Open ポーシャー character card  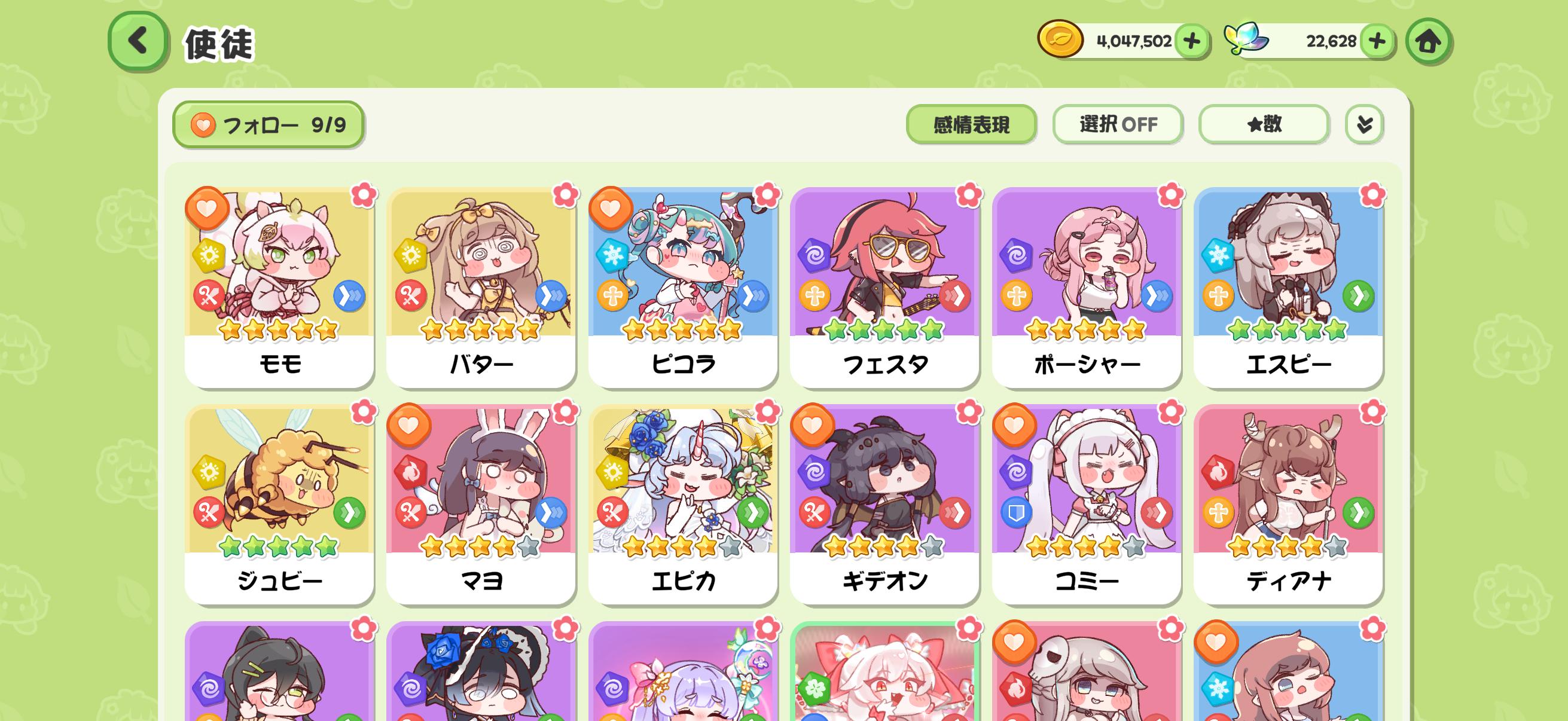pos(1087,287)
